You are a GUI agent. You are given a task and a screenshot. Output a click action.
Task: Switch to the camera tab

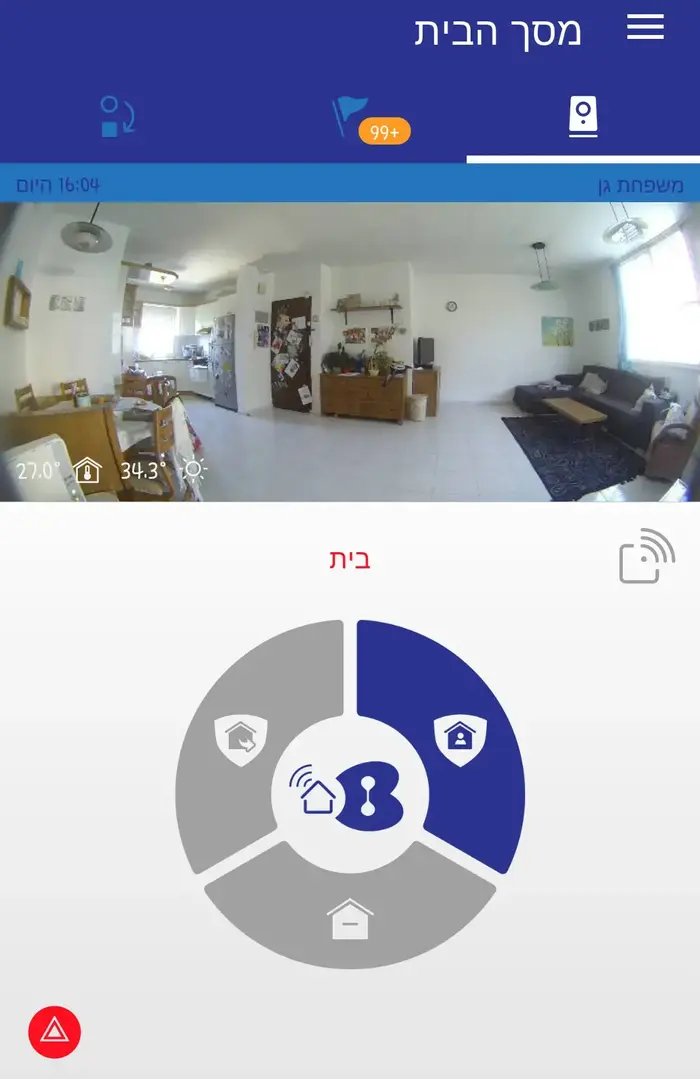tap(583, 118)
